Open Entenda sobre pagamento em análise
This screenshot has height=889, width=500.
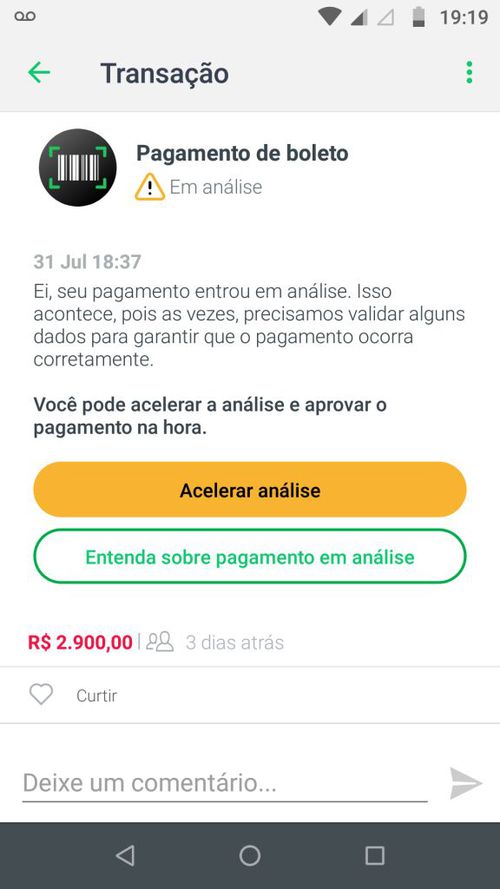pos(250,557)
